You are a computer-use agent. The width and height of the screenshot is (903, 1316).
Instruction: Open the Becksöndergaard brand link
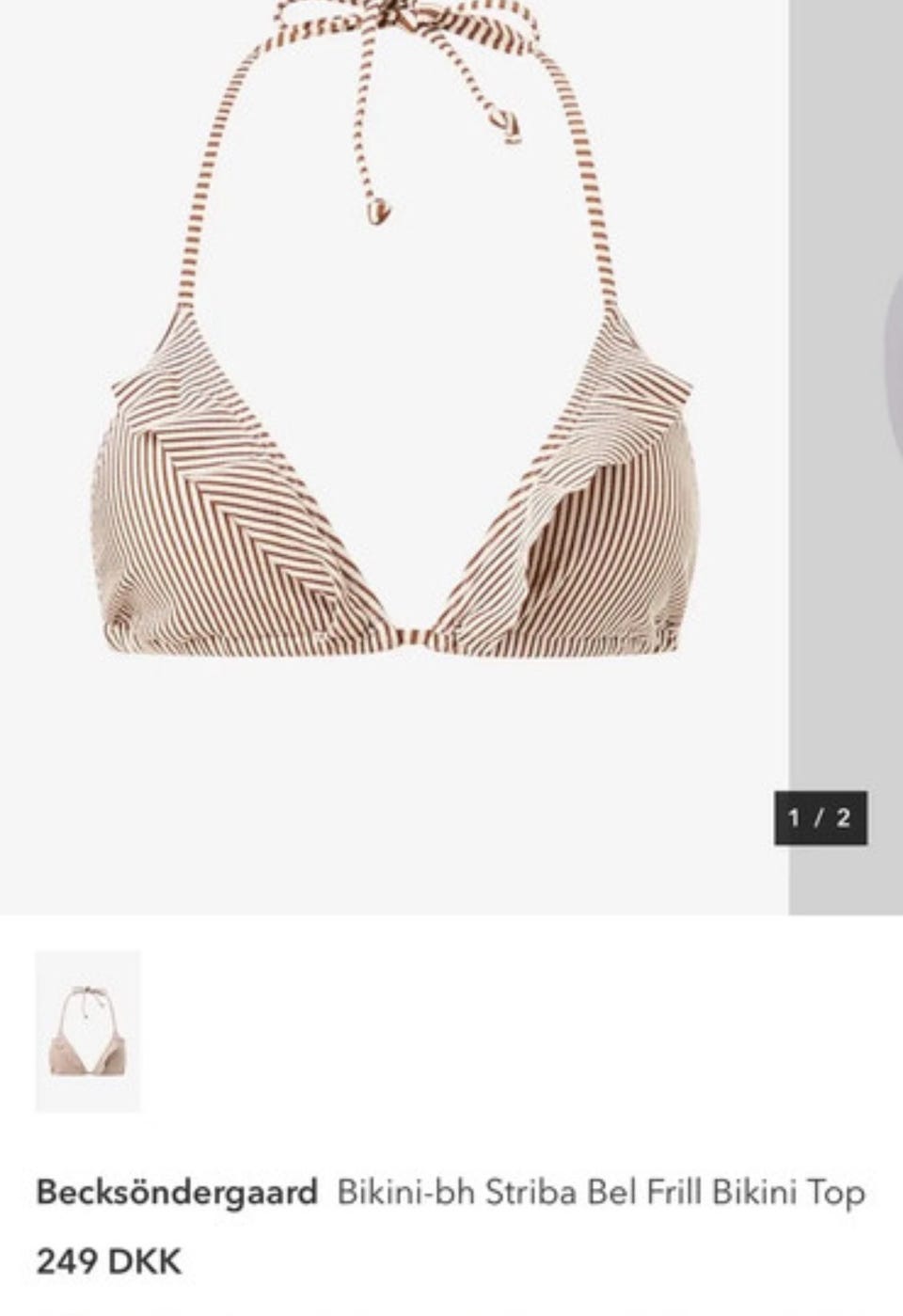(177, 1193)
